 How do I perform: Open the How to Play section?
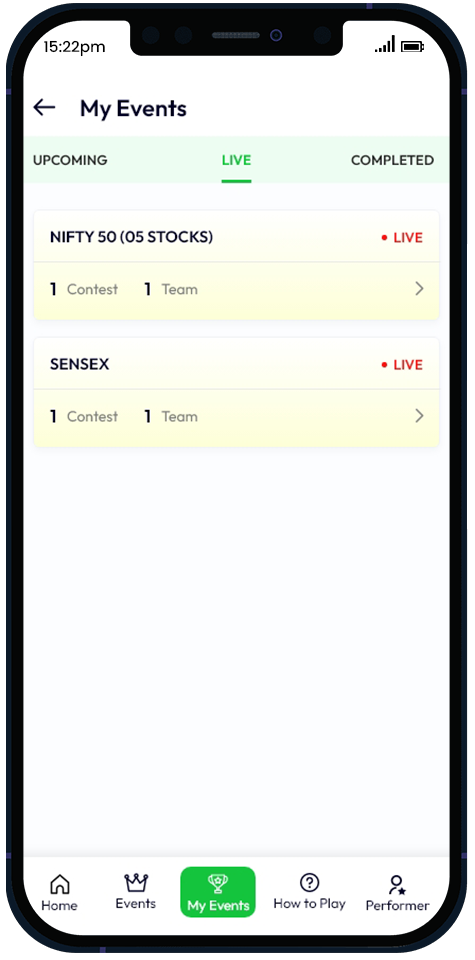pyautogui.click(x=310, y=891)
